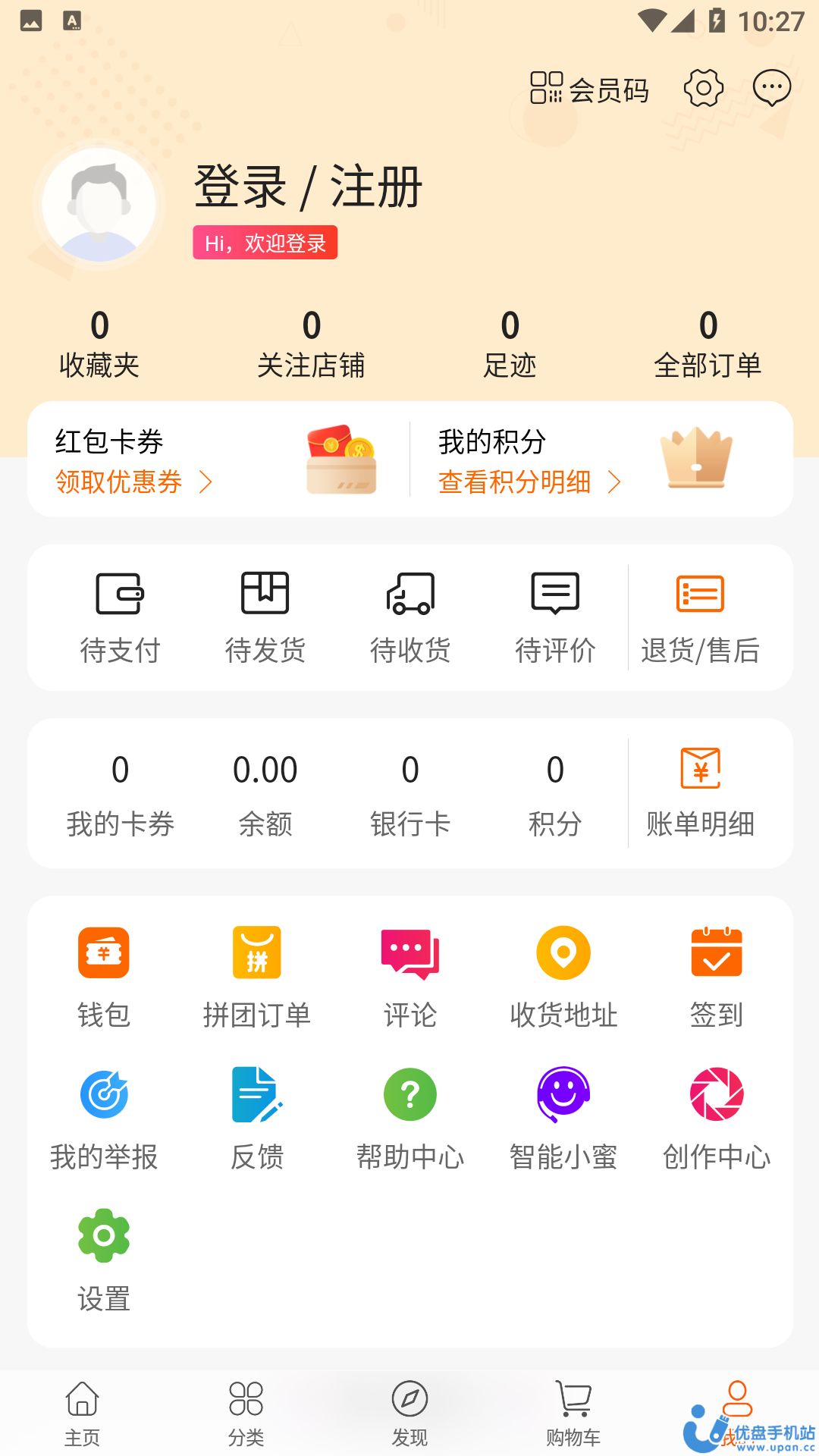
Task: Open 退货/售后 returns and after-sales
Action: point(700,617)
